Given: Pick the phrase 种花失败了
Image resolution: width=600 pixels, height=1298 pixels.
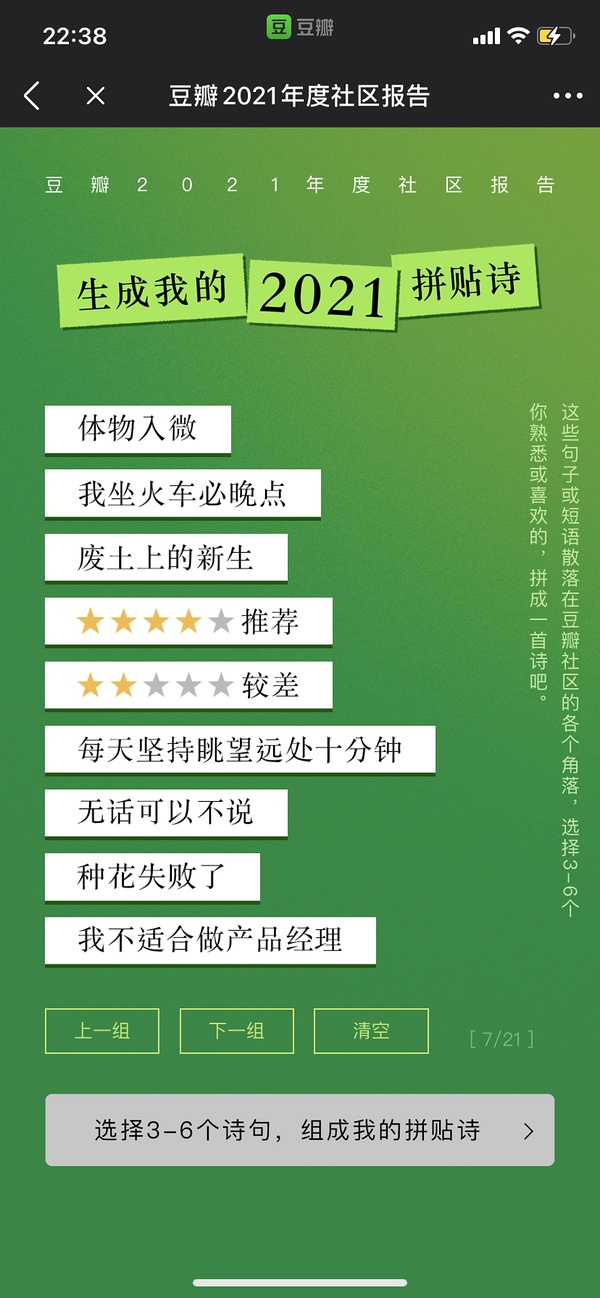Looking at the screenshot, I should click(x=152, y=877).
